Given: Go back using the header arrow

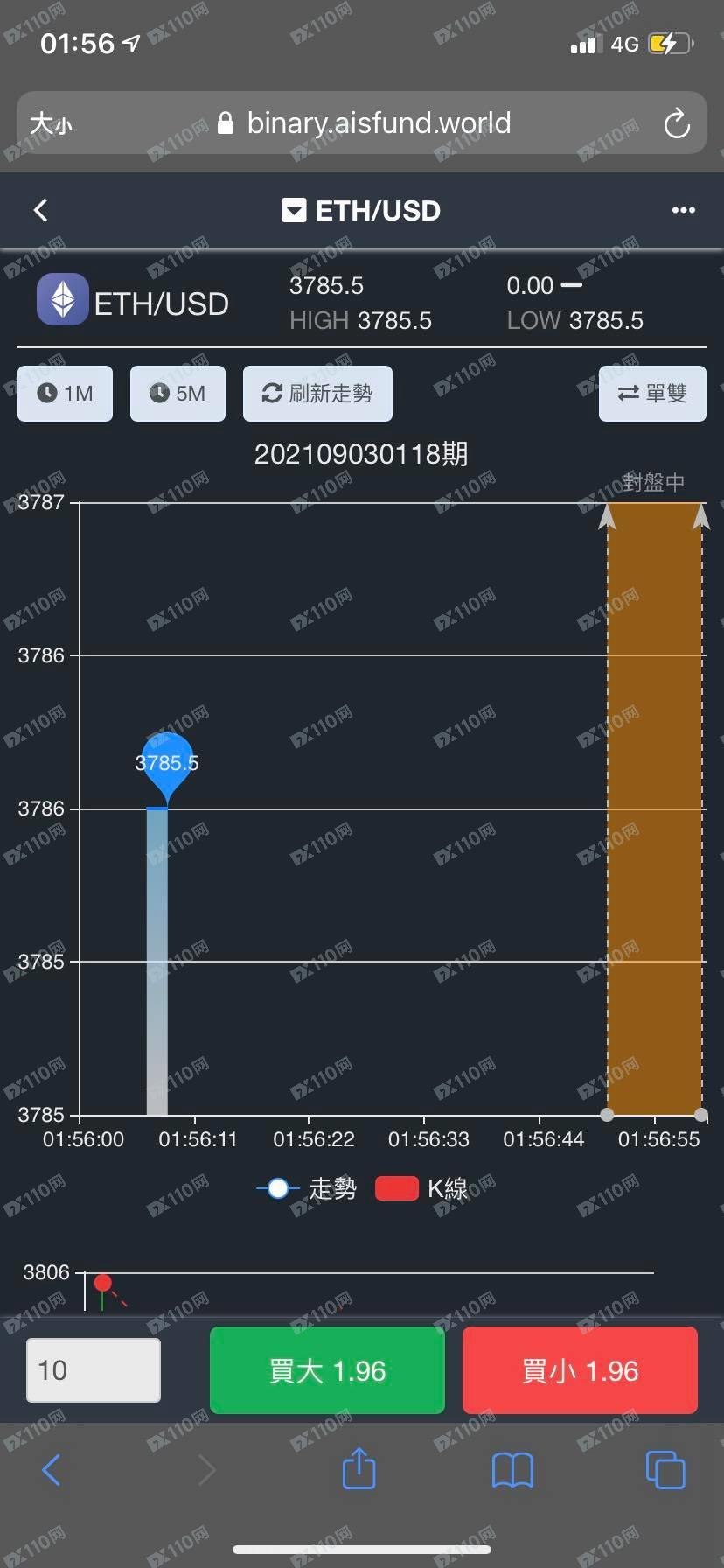Looking at the screenshot, I should [40, 210].
